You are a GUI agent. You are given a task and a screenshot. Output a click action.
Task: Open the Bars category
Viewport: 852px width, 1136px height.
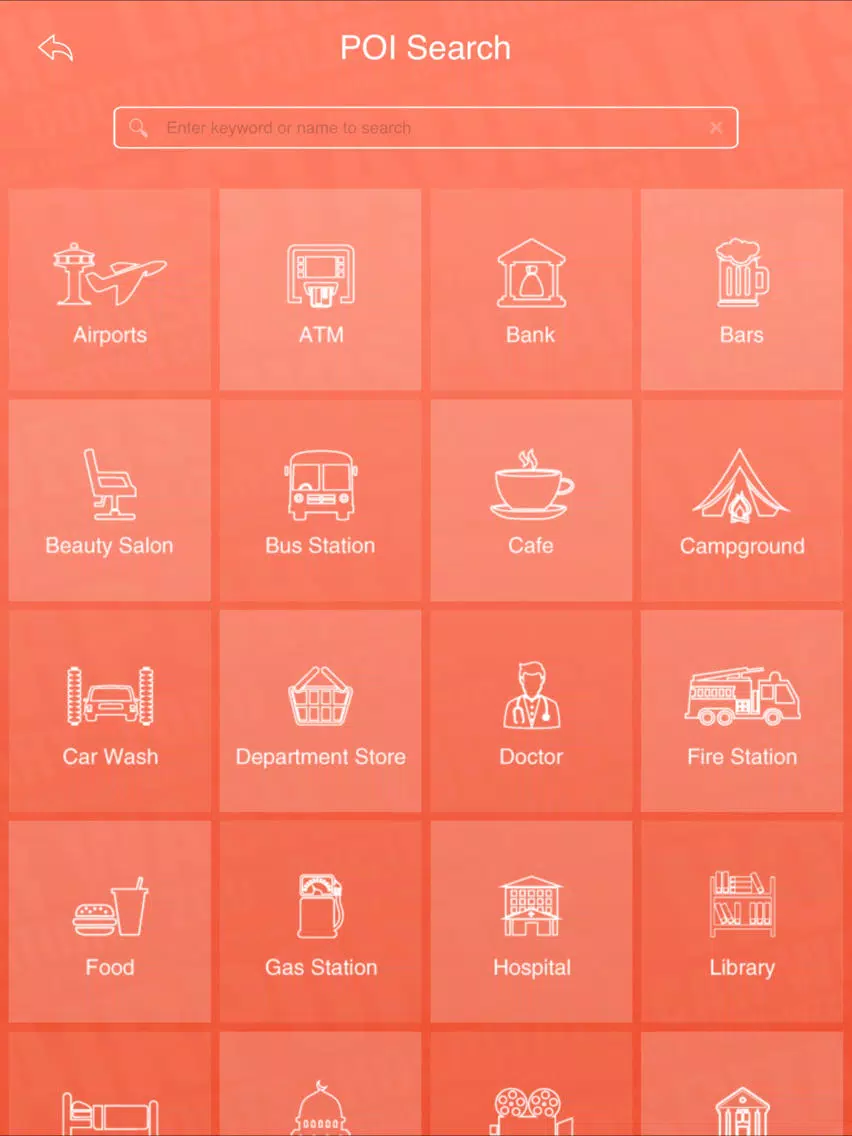[x=742, y=290]
